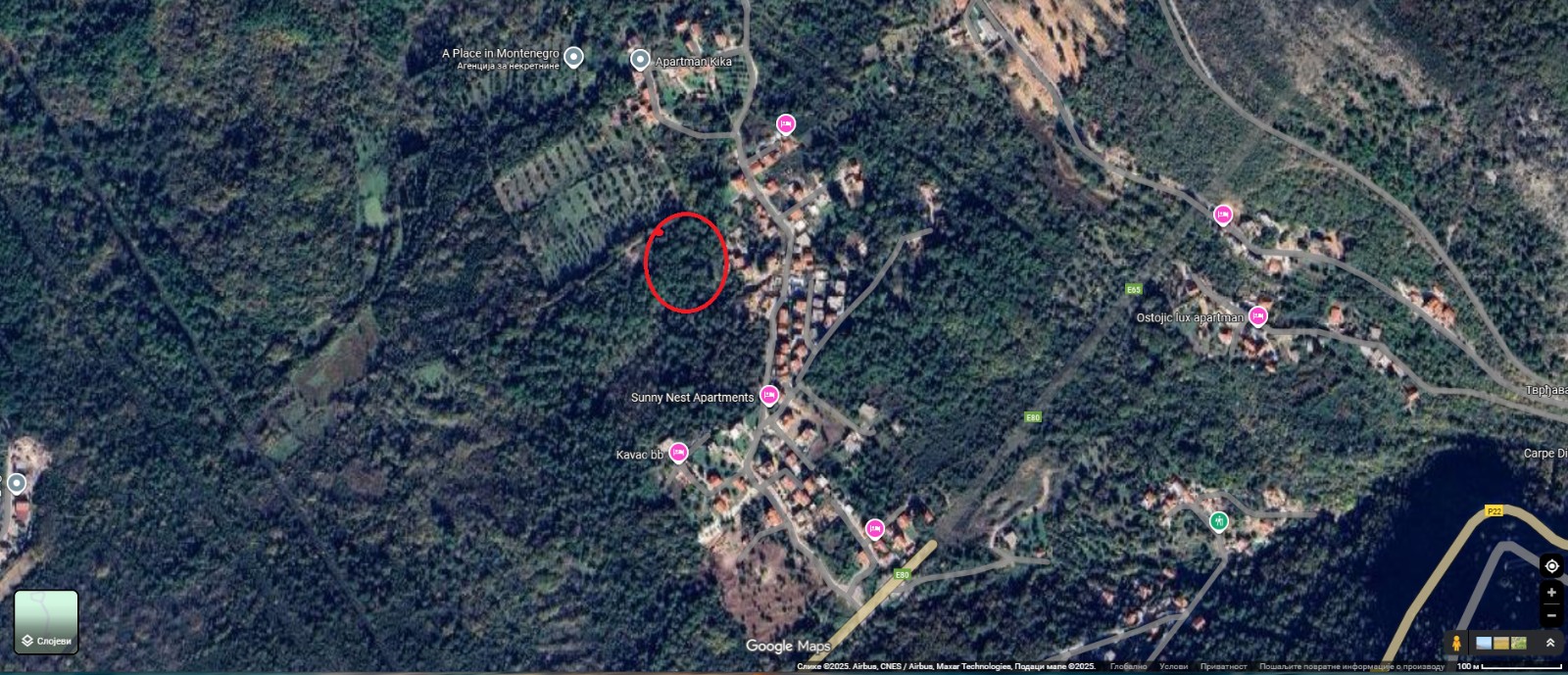Open the Приватност privacy link
The height and width of the screenshot is (675, 1568).
click(1223, 667)
